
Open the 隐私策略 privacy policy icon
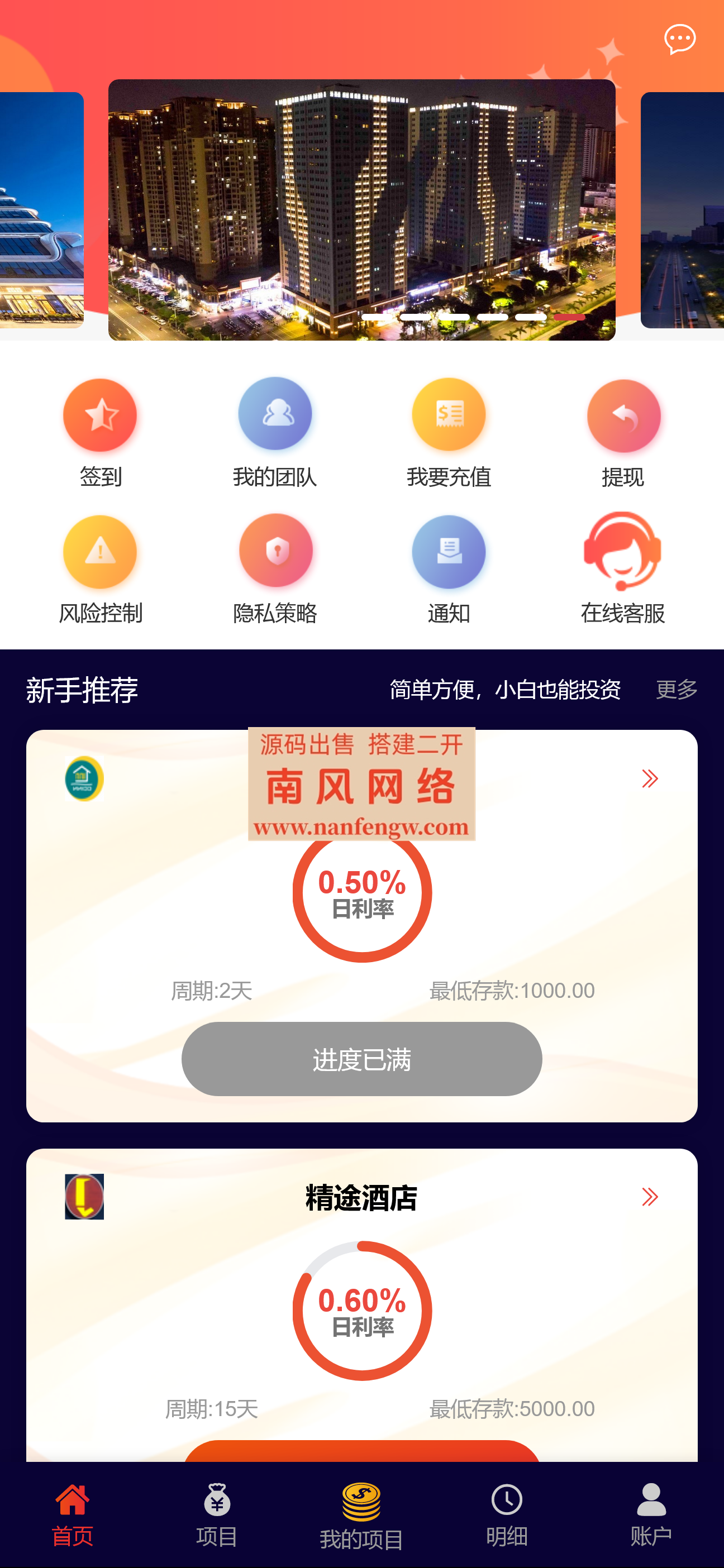(275, 551)
